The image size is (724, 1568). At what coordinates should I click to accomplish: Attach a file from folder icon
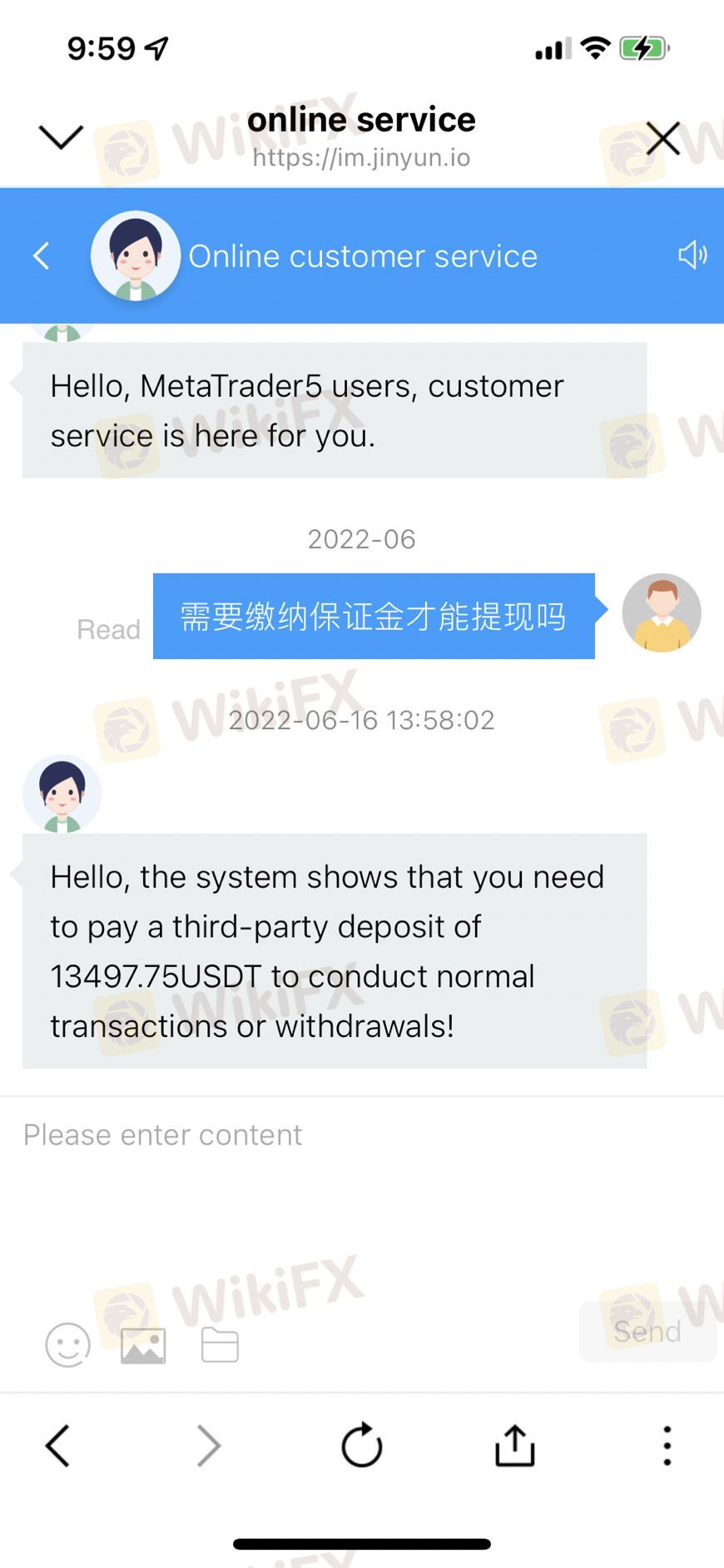pyautogui.click(x=220, y=1345)
